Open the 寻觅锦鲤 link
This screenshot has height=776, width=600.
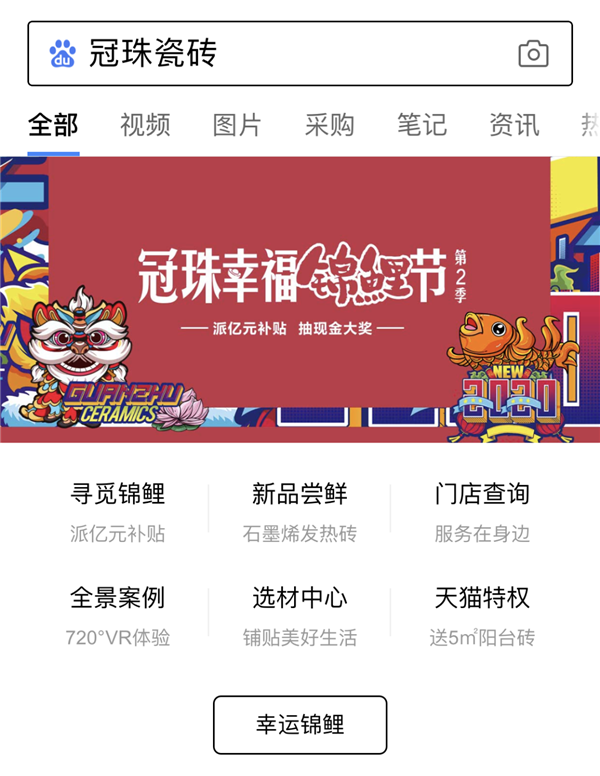point(117,510)
